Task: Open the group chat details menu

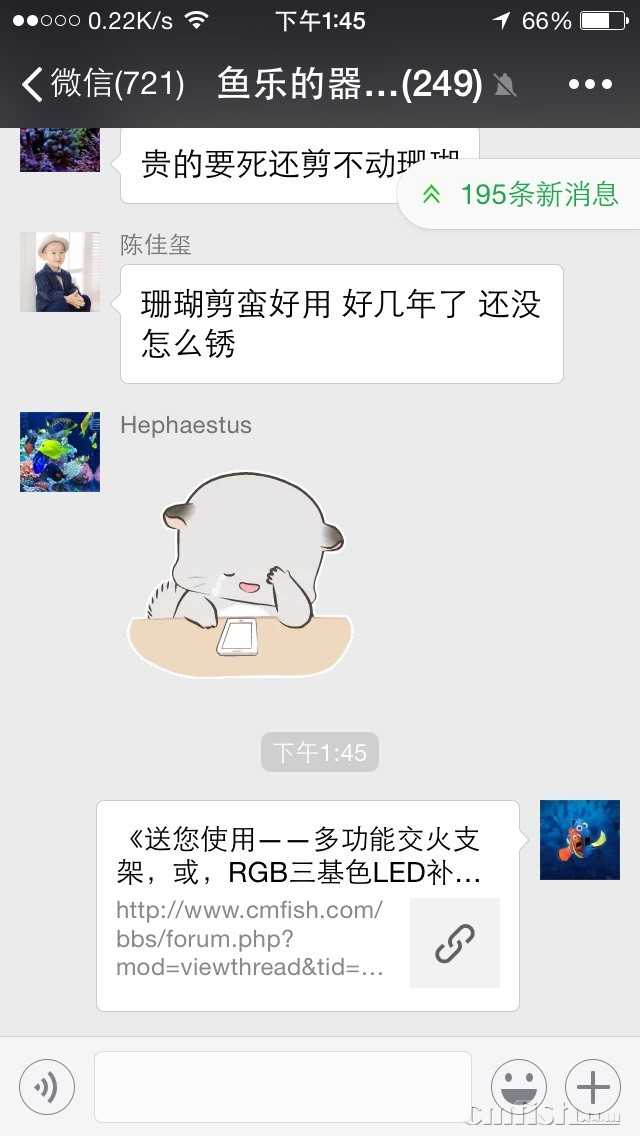Action: click(590, 84)
